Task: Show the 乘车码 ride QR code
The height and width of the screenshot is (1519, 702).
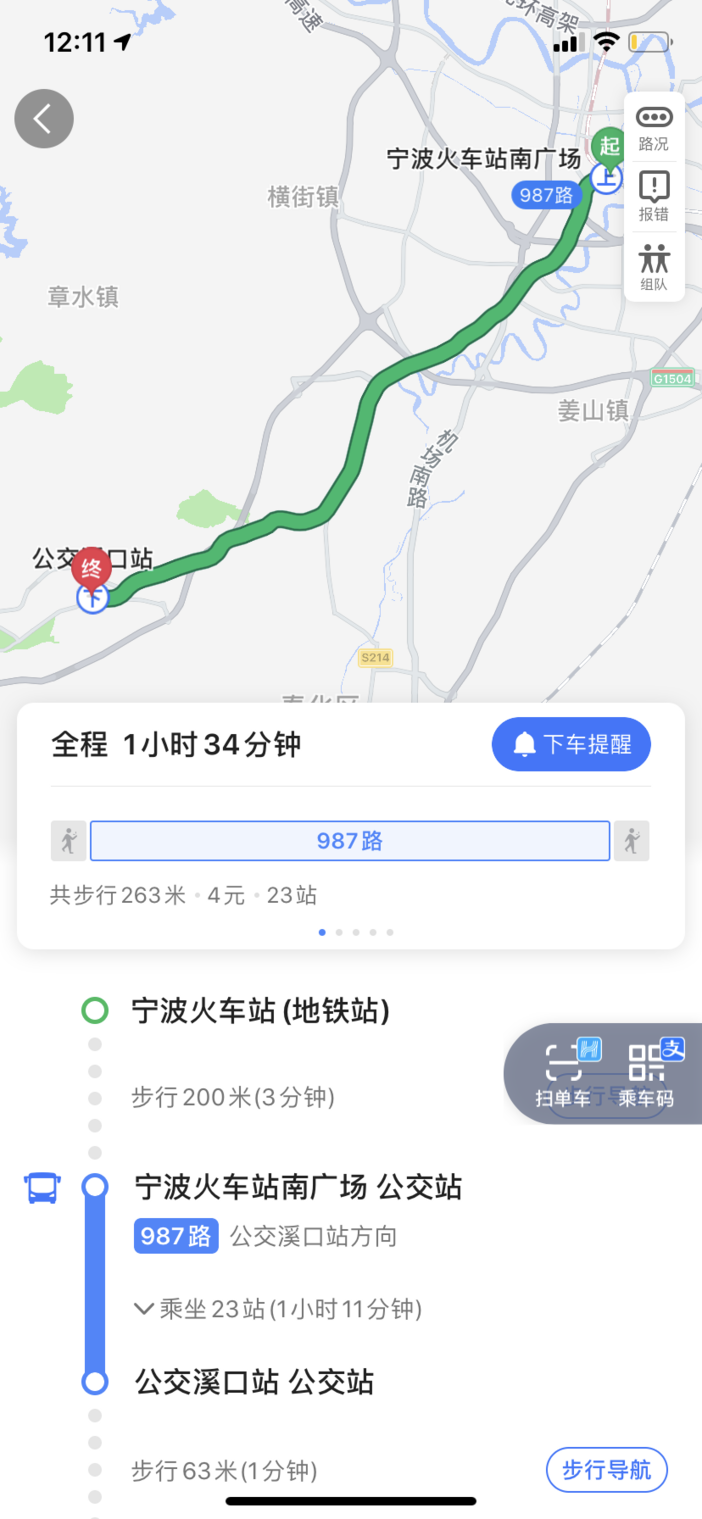Action: tap(645, 1074)
